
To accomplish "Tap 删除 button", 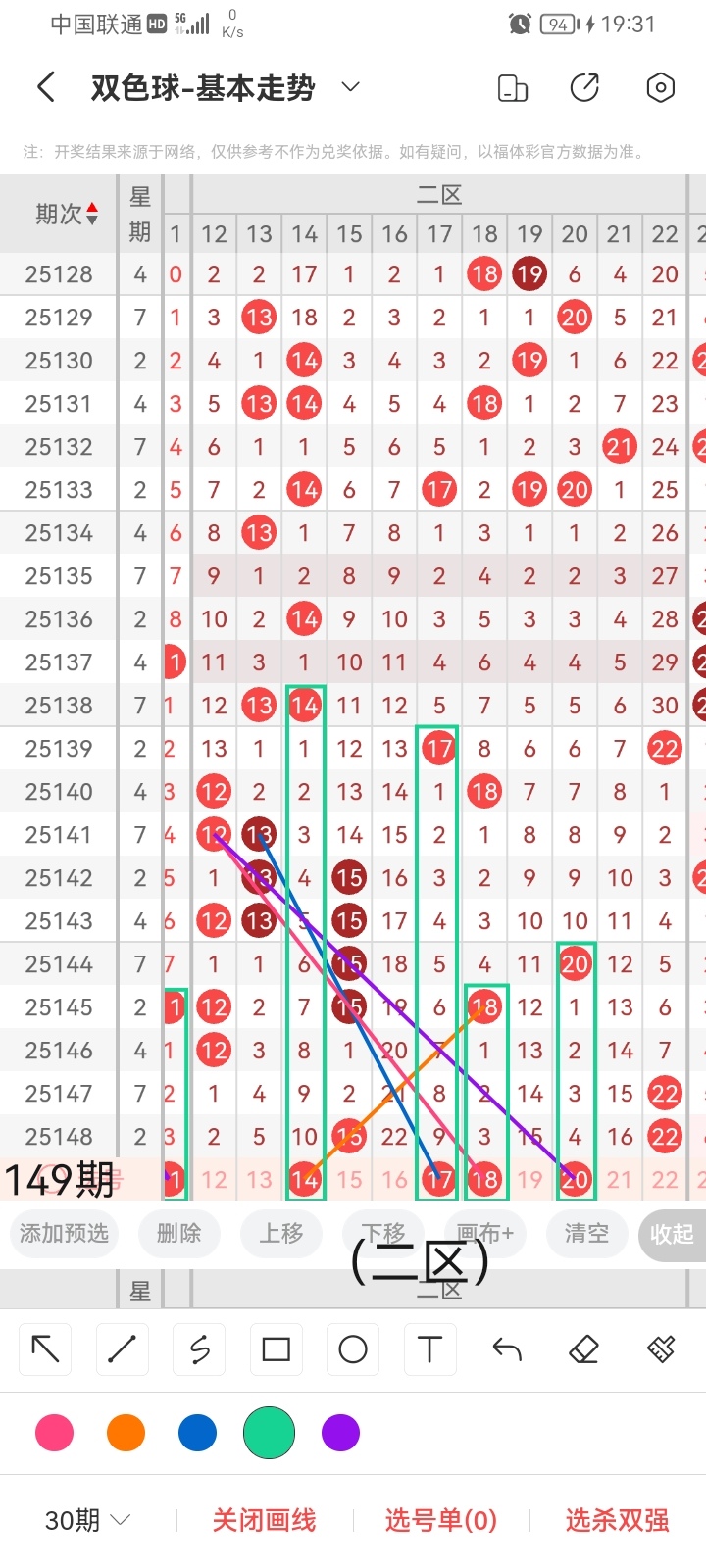I will (x=179, y=1233).
